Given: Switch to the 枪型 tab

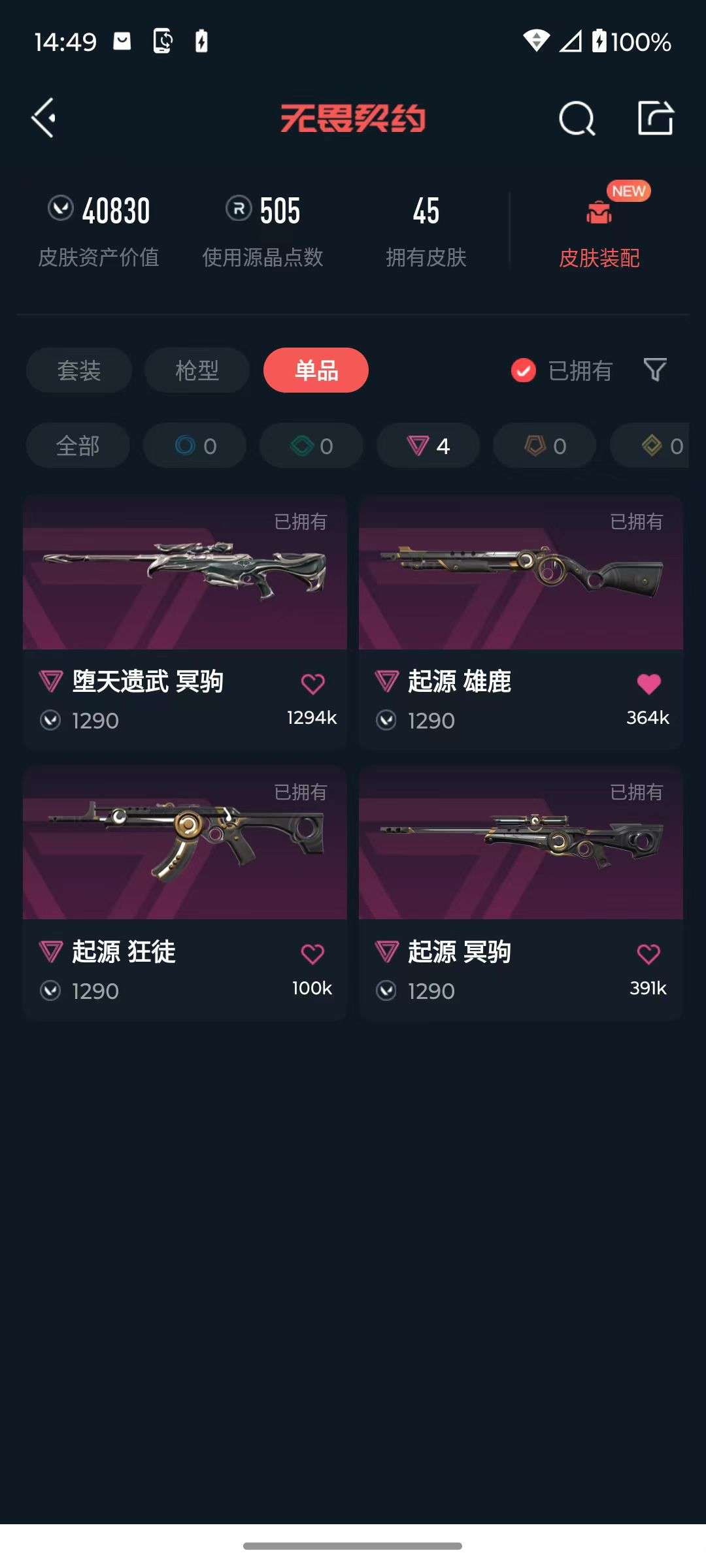Looking at the screenshot, I should [196, 370].
